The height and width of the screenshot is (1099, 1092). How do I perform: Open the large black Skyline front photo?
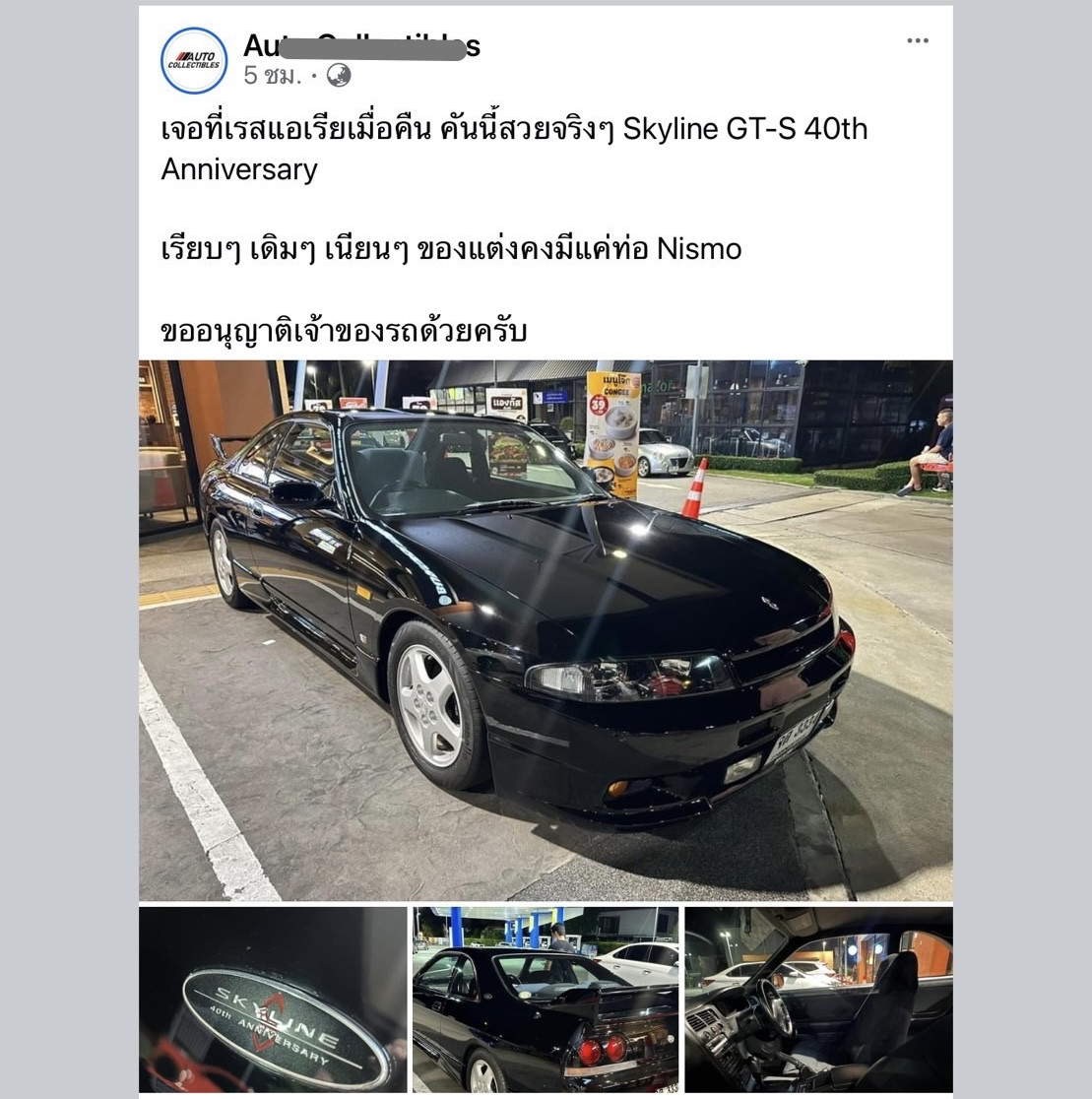pyautogui.click(x=545, y=630)
